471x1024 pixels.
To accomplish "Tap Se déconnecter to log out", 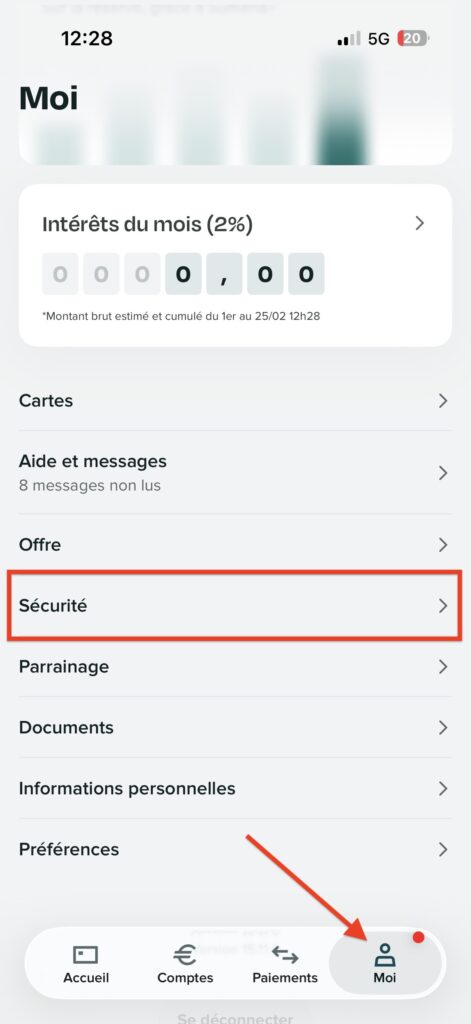I will click(235, 1018).
